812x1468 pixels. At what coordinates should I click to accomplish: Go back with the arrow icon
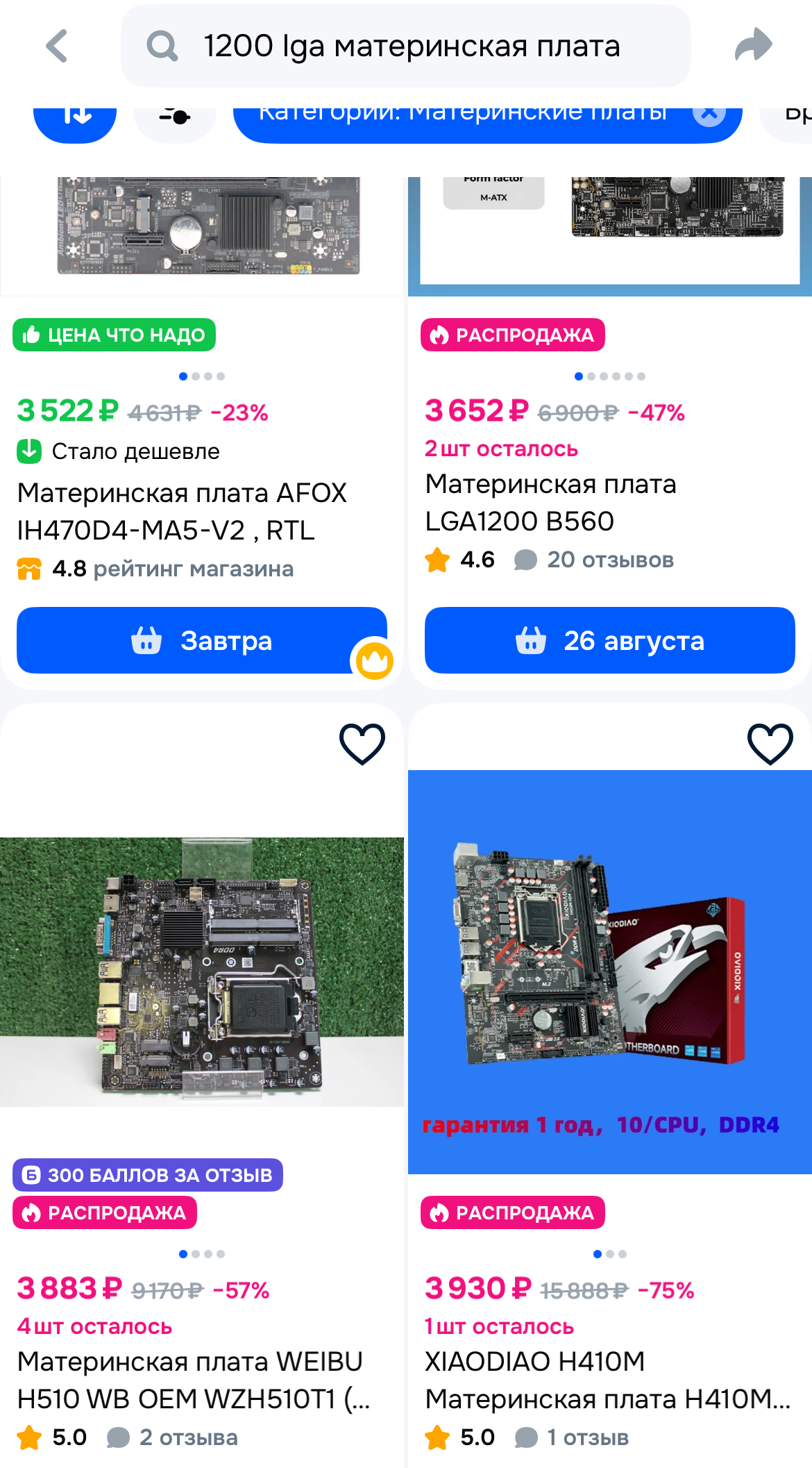(x=57, y=46)
